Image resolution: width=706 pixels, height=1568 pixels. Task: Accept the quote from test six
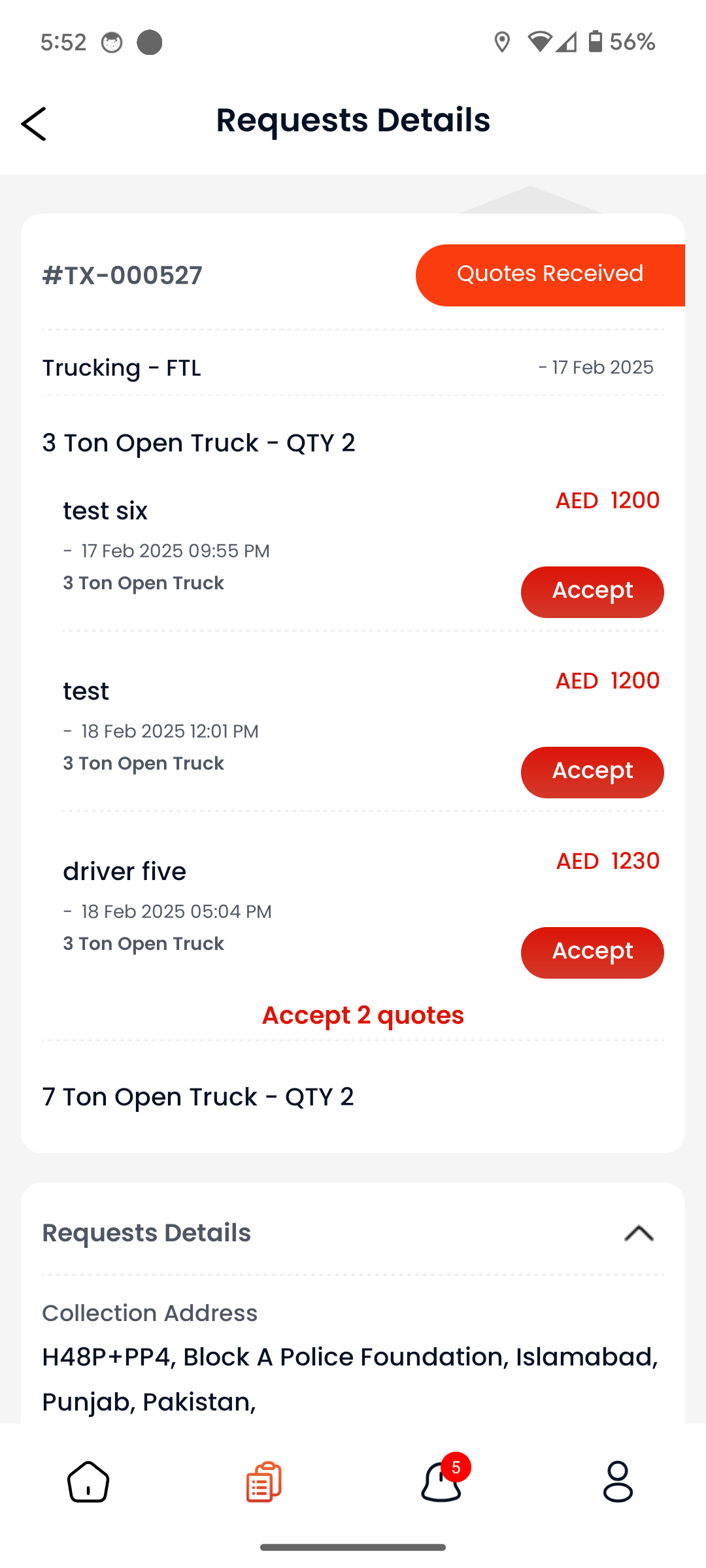pyautogui.click(x=592, y=592)
